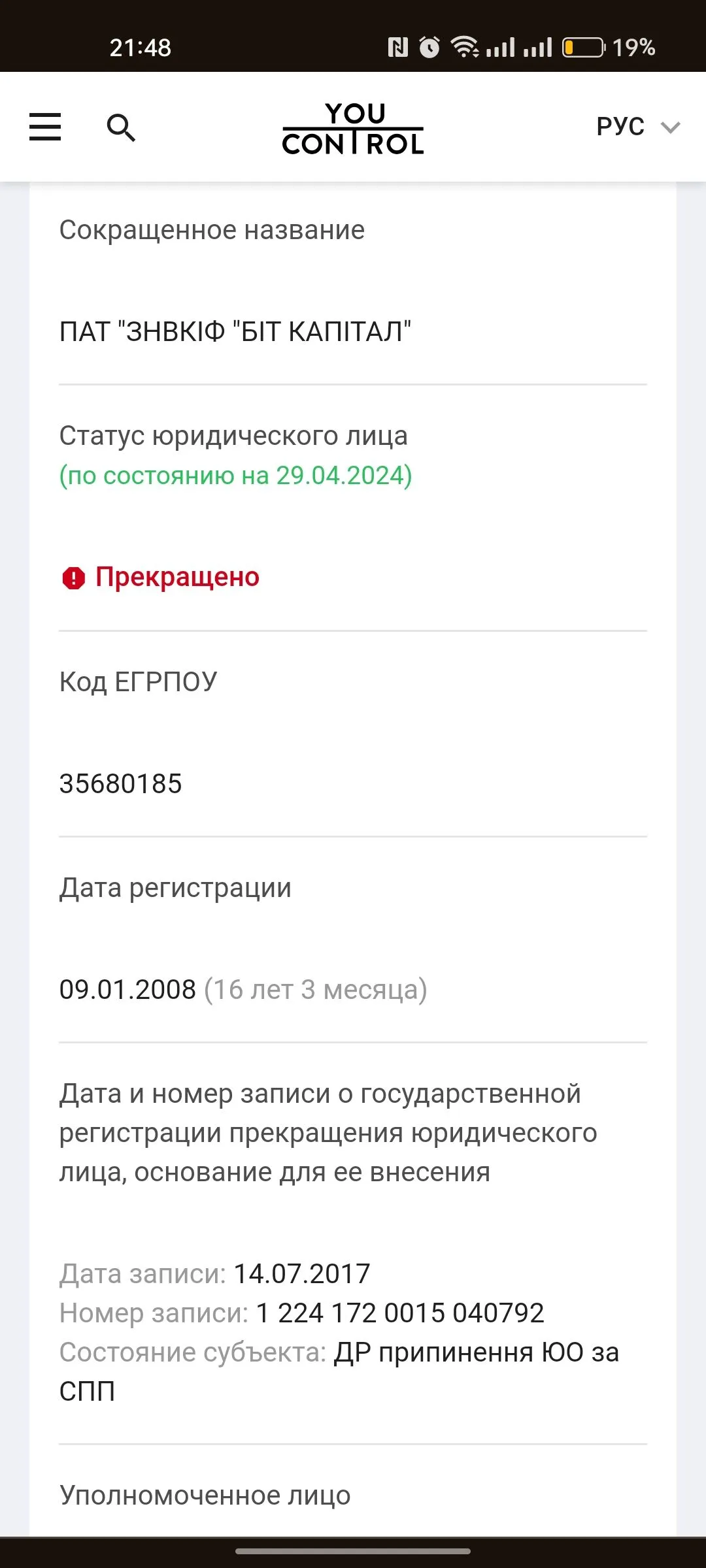Open search from the magnifier icon
The image size is (706, 1568).
click(121, 127)
